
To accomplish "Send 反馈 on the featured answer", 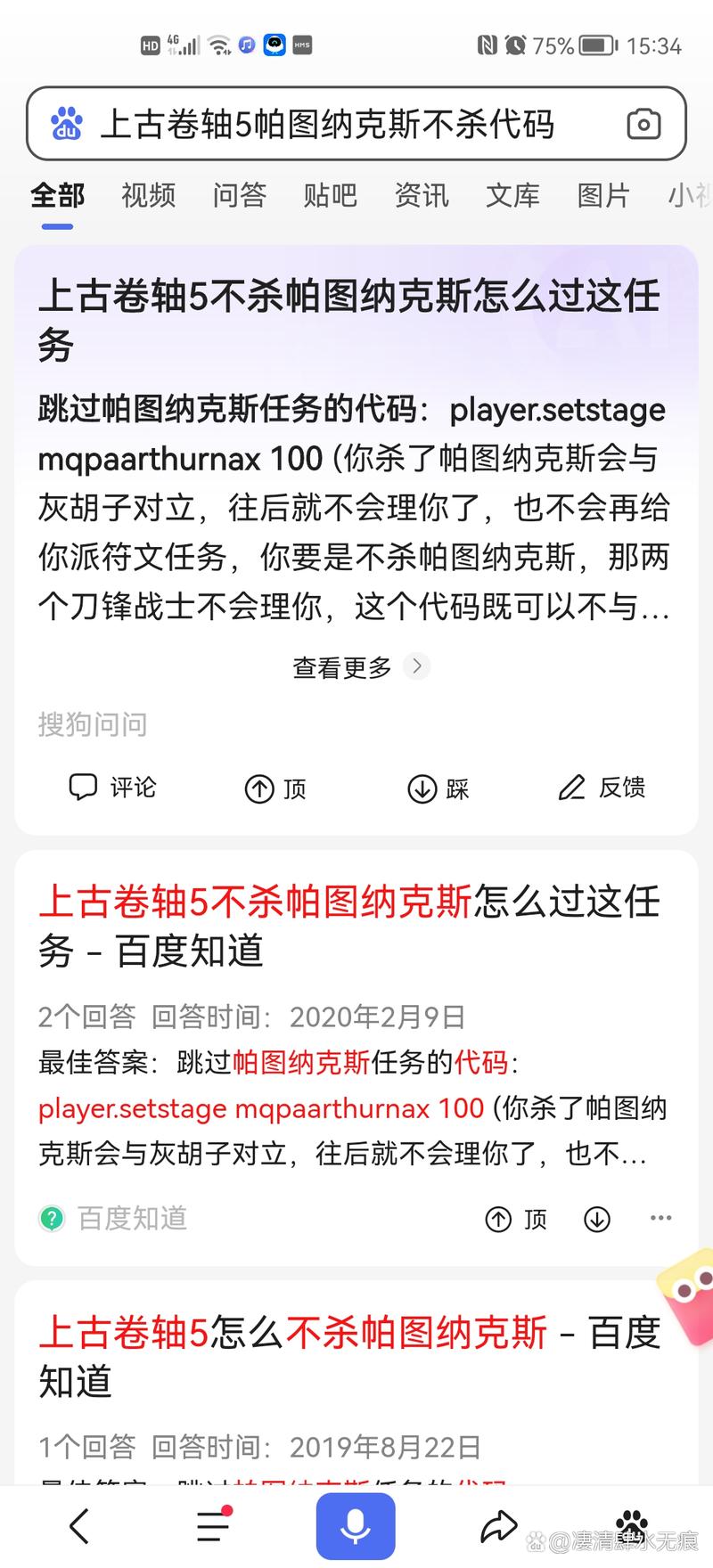I will point(602,788).
